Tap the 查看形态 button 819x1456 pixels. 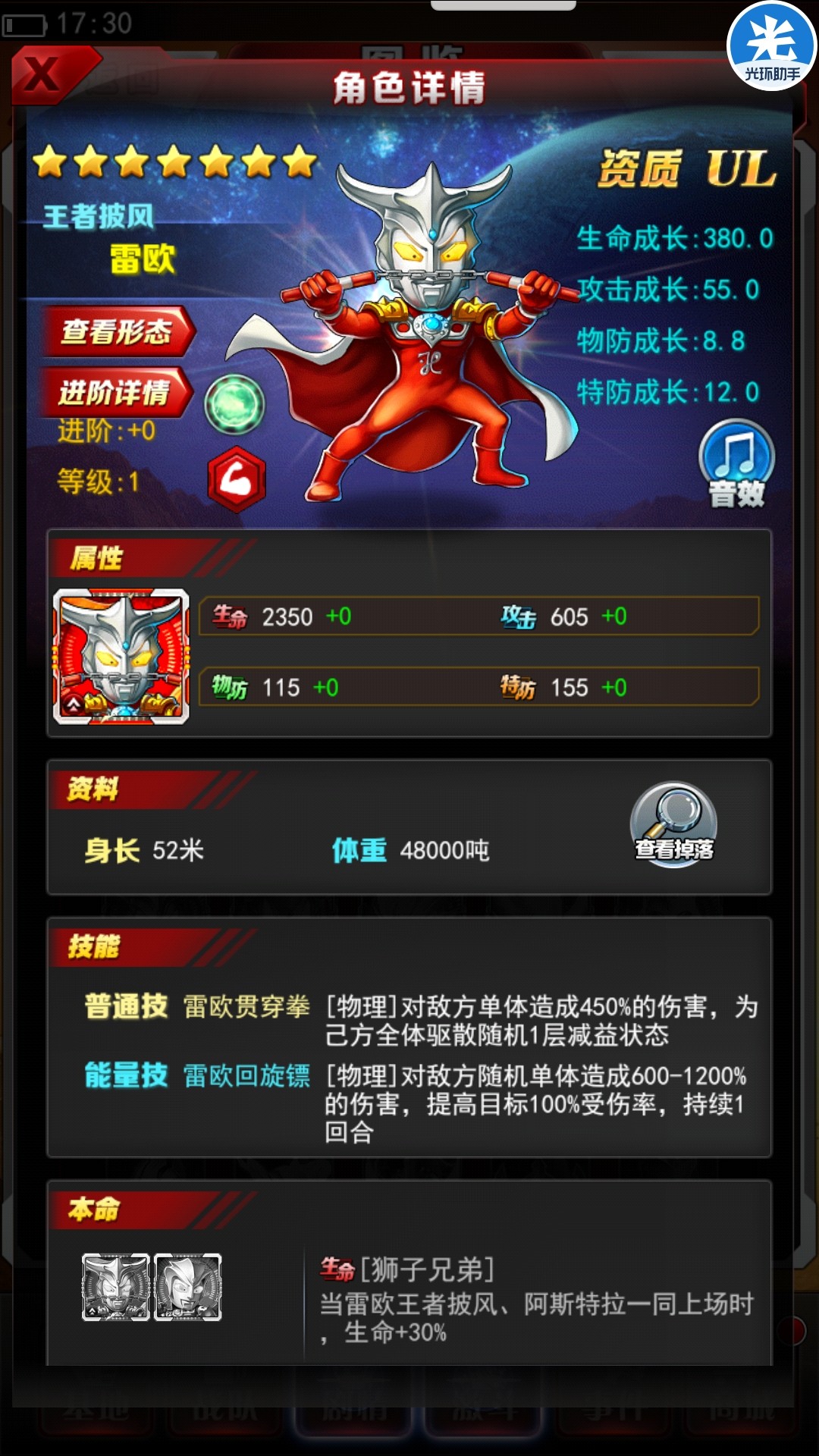tap(118, 332)
